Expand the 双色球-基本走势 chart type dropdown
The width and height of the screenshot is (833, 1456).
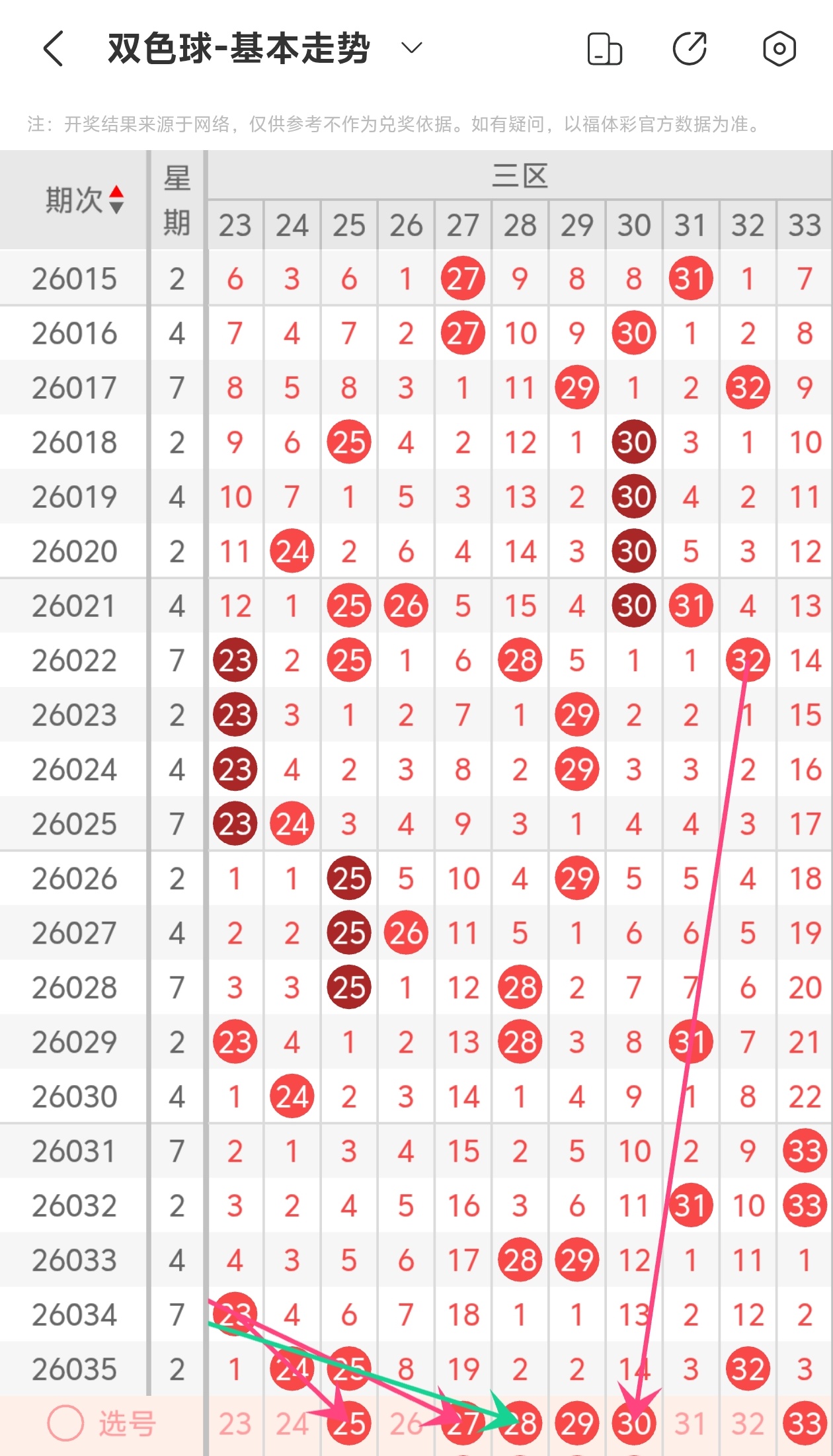click(411, 48)
